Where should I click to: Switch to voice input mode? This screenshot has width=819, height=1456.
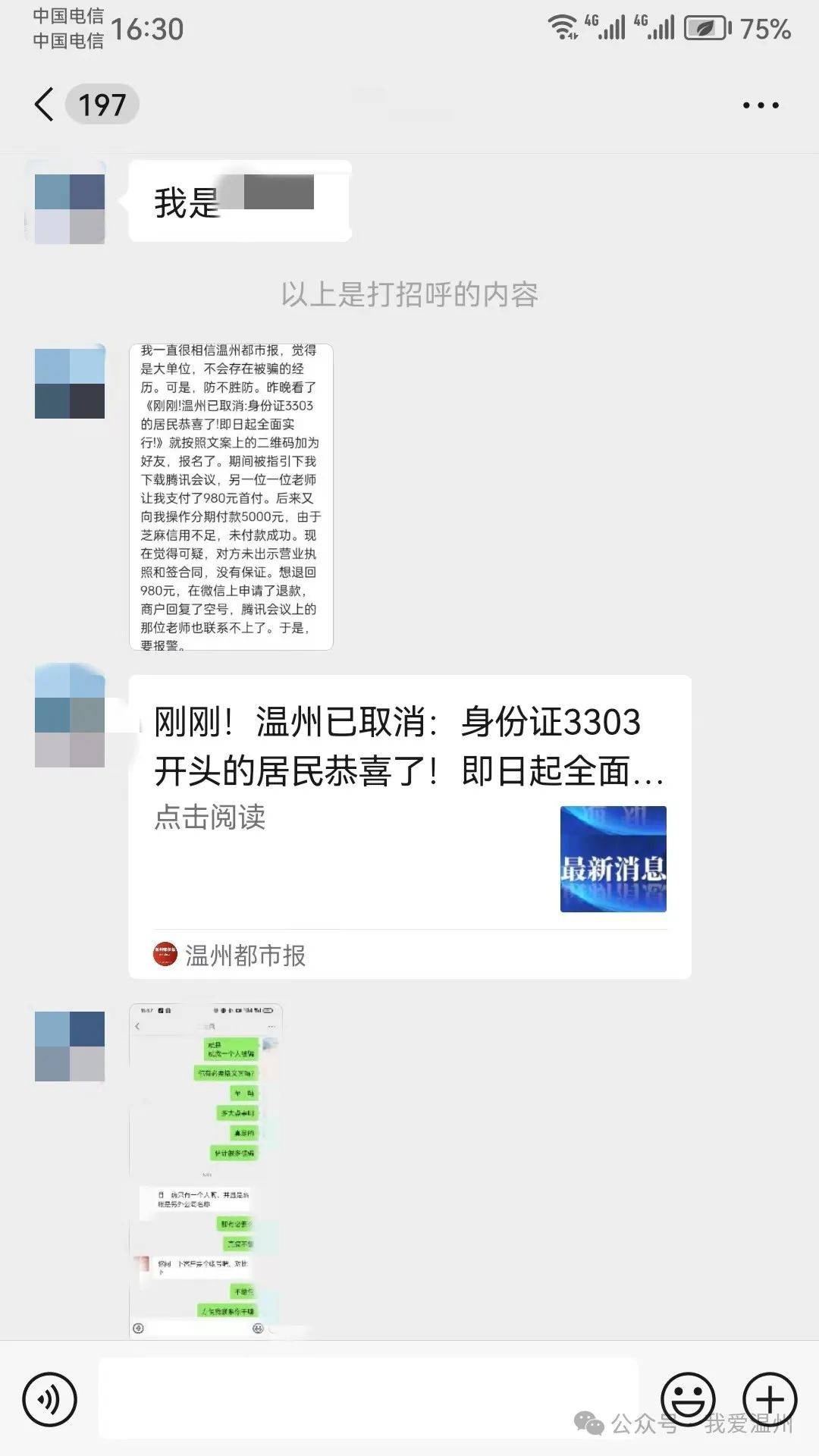click(x=50, y=1398)
